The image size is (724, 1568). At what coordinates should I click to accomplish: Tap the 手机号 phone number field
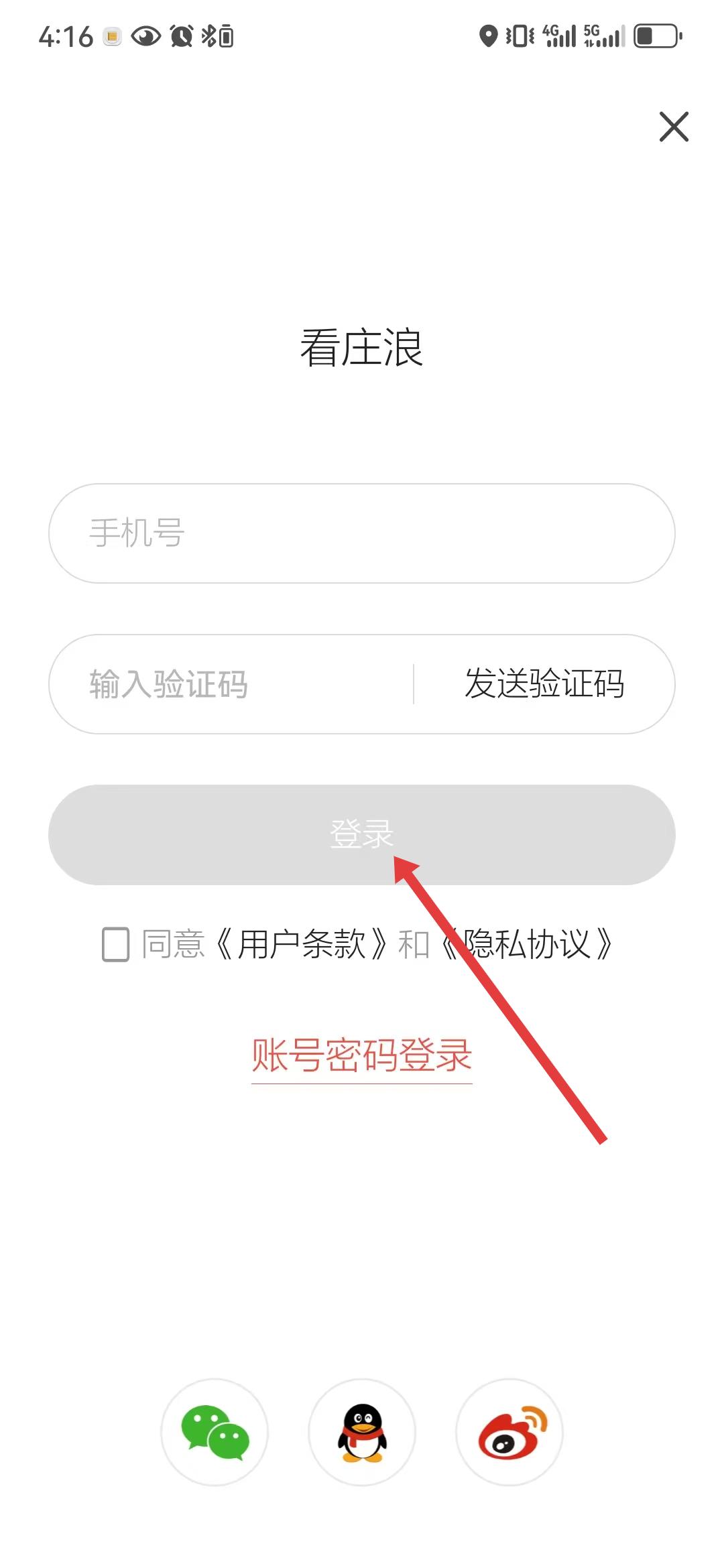tap(362, 533)
